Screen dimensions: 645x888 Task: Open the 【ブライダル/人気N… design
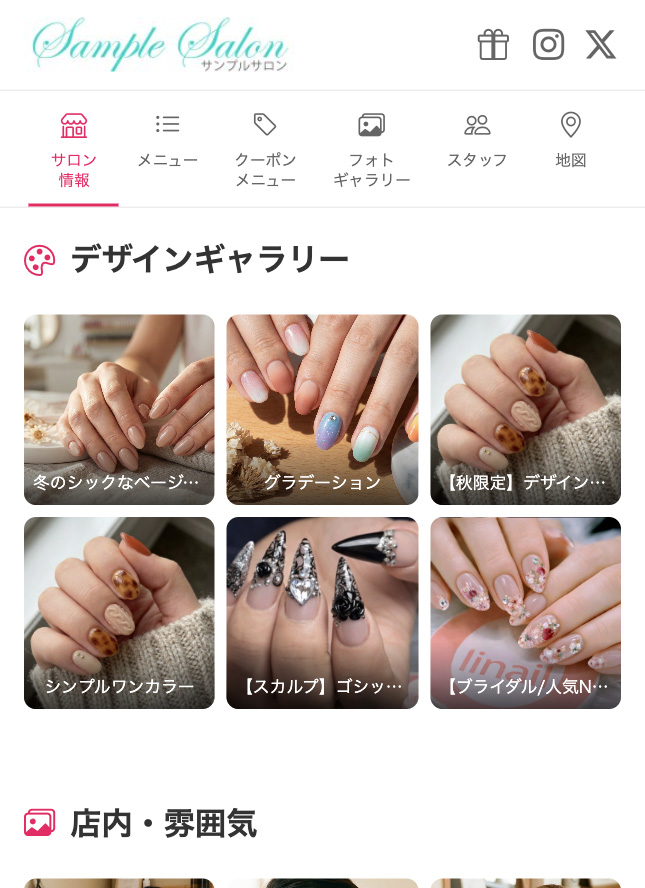pos(525,612)
